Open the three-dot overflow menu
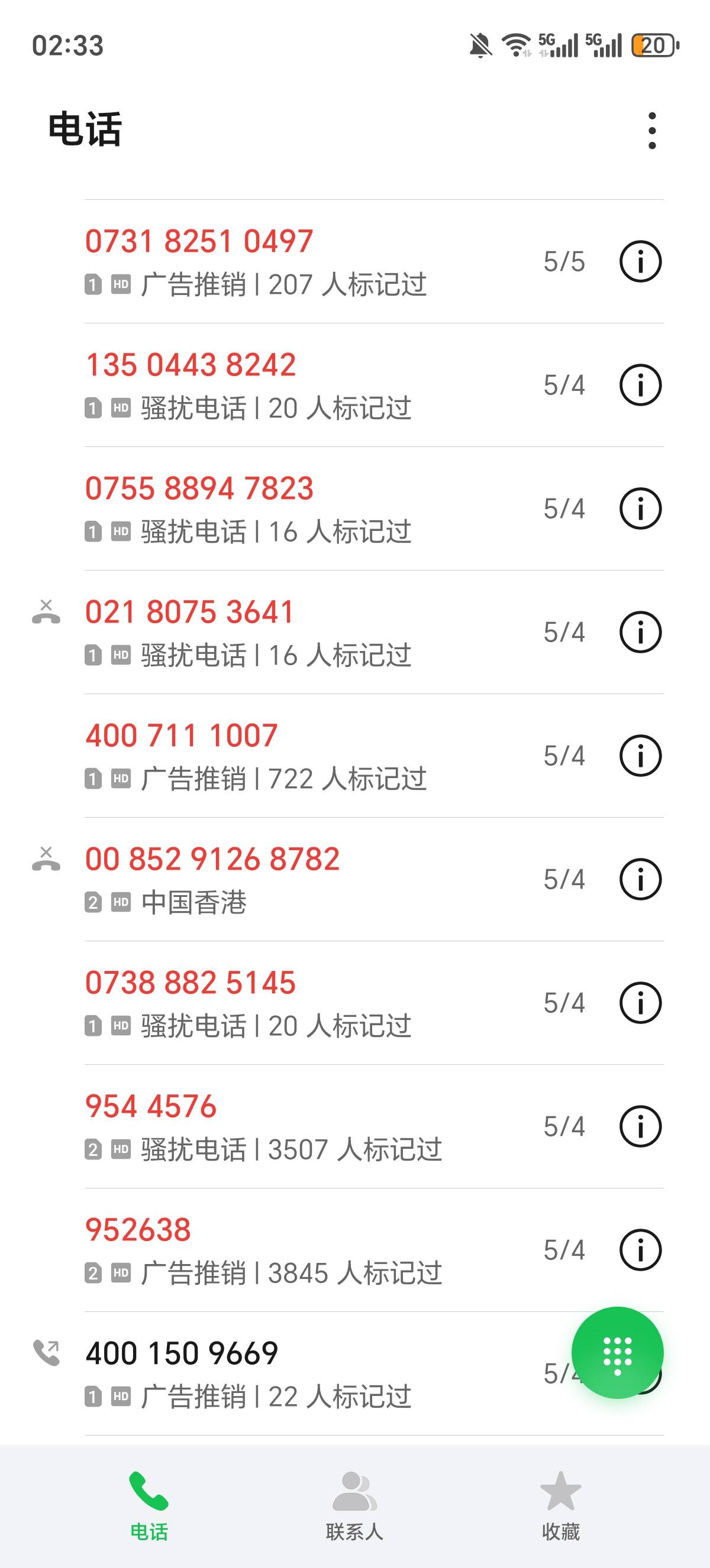The height and width of the screenshot is (1568, 710). coord(652,130)
